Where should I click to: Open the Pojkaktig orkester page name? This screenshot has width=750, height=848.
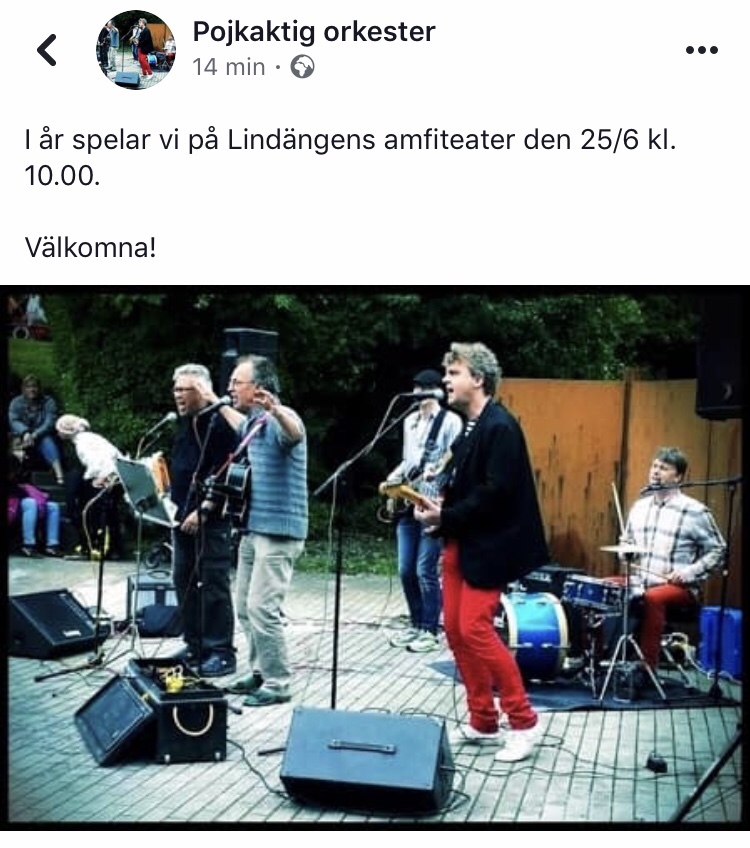click(x=313, y=32)
